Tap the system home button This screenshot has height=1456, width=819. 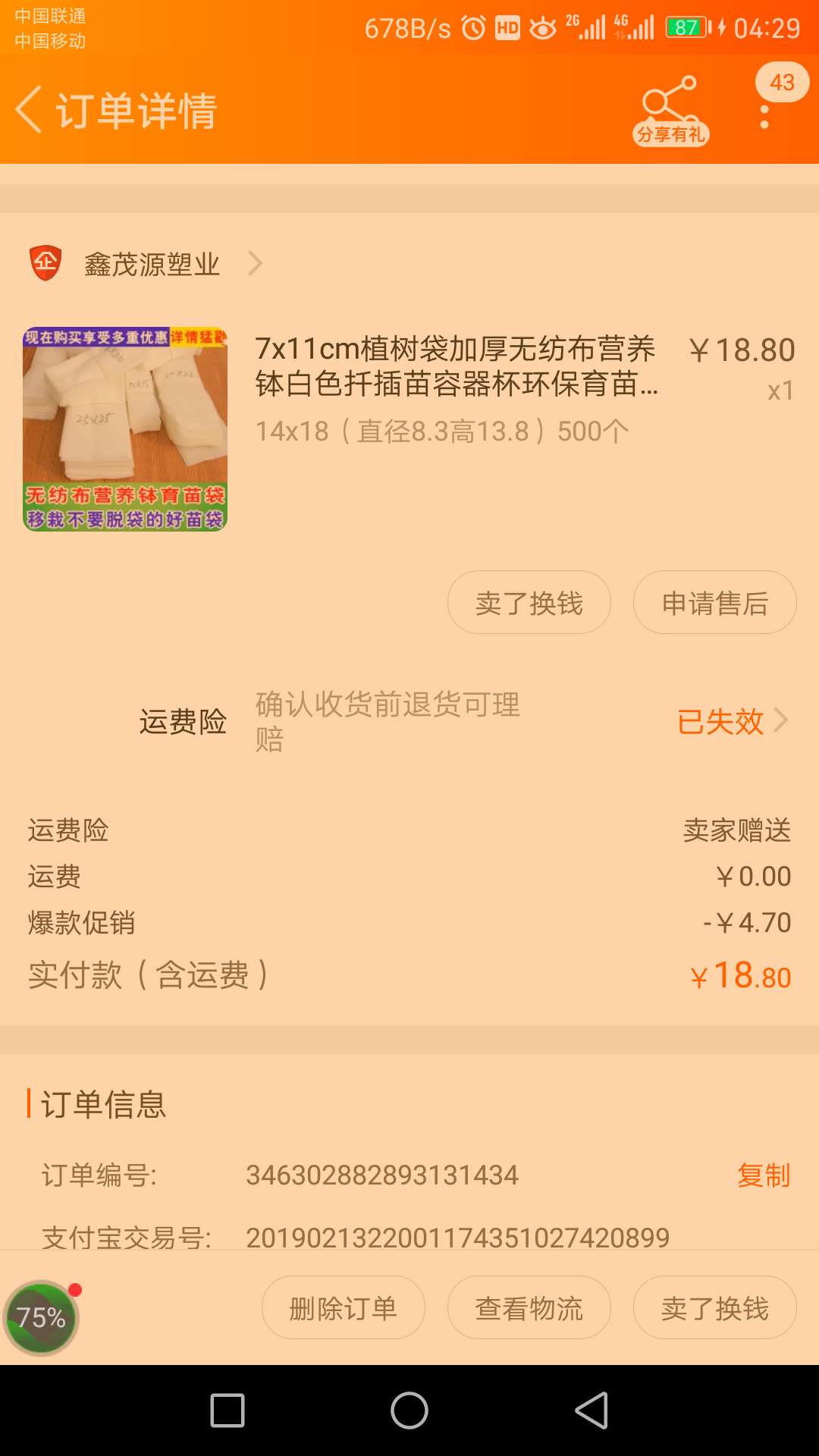click(x=409, y=1410)
